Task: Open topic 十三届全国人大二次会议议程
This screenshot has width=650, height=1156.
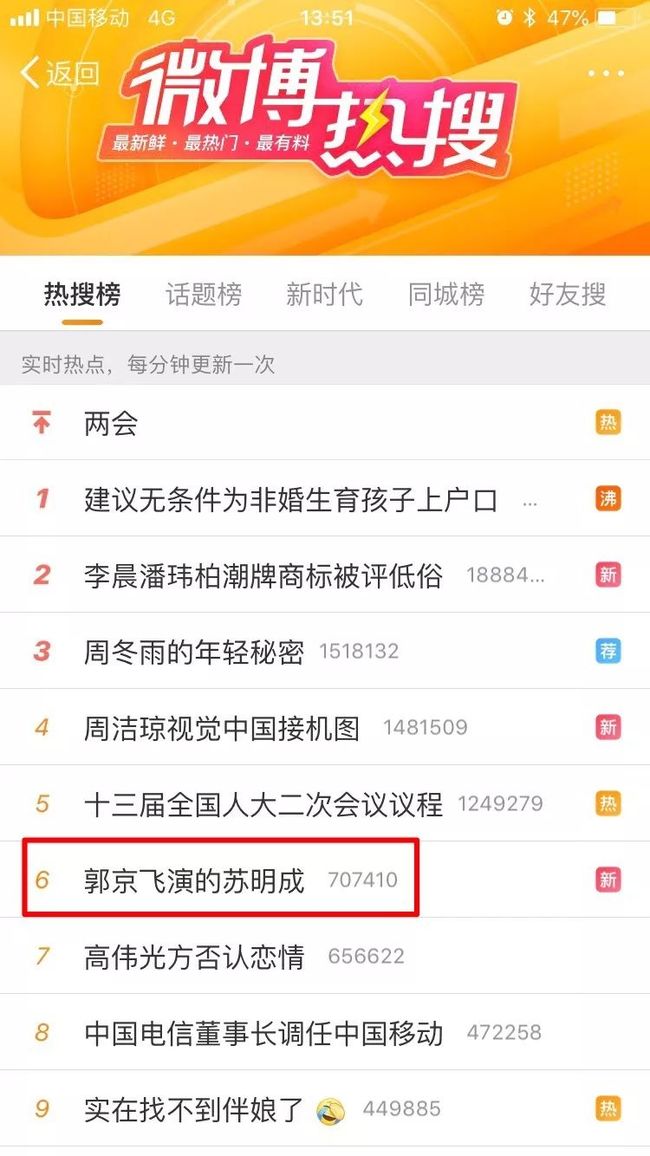Action: pyautogui.click(x=325, y=804)
